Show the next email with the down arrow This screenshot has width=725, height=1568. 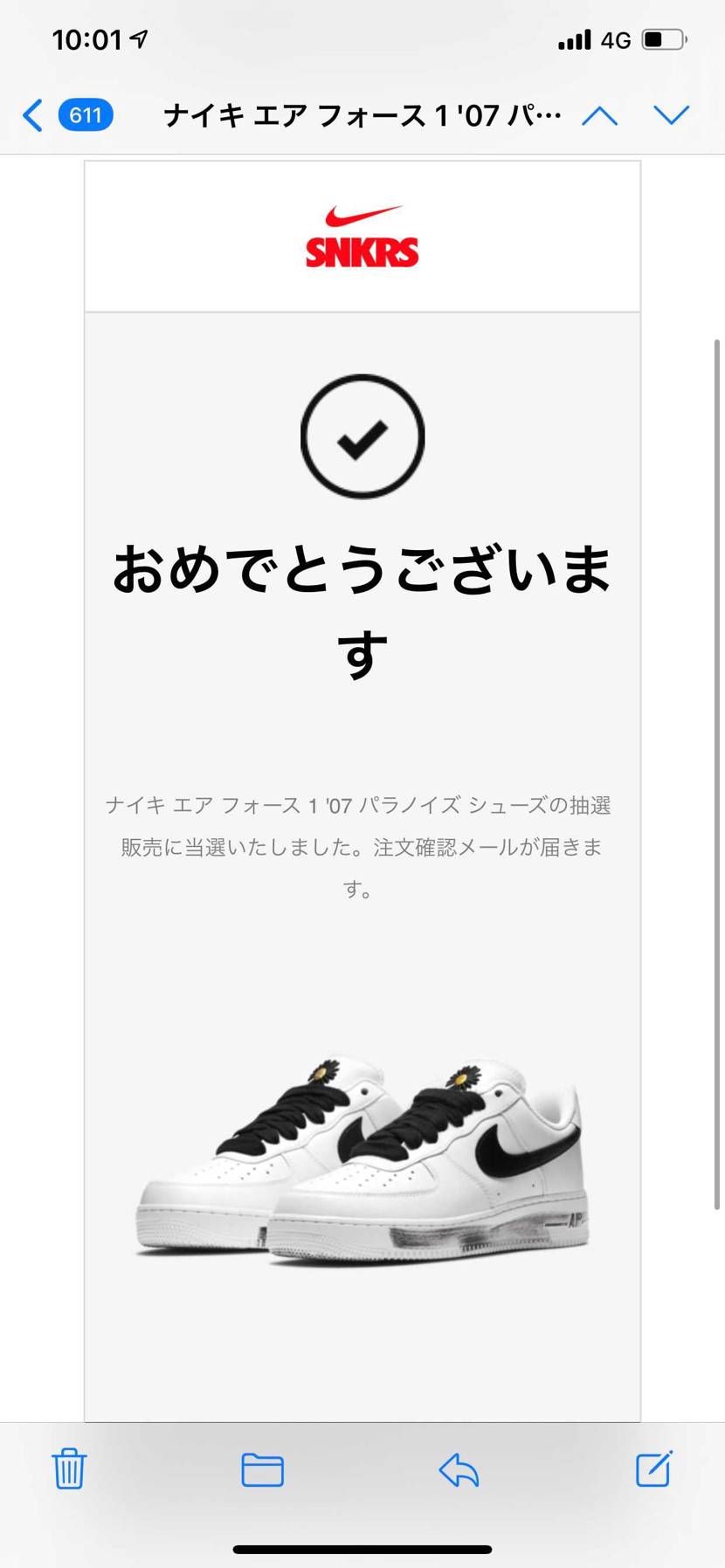point(671,115)
